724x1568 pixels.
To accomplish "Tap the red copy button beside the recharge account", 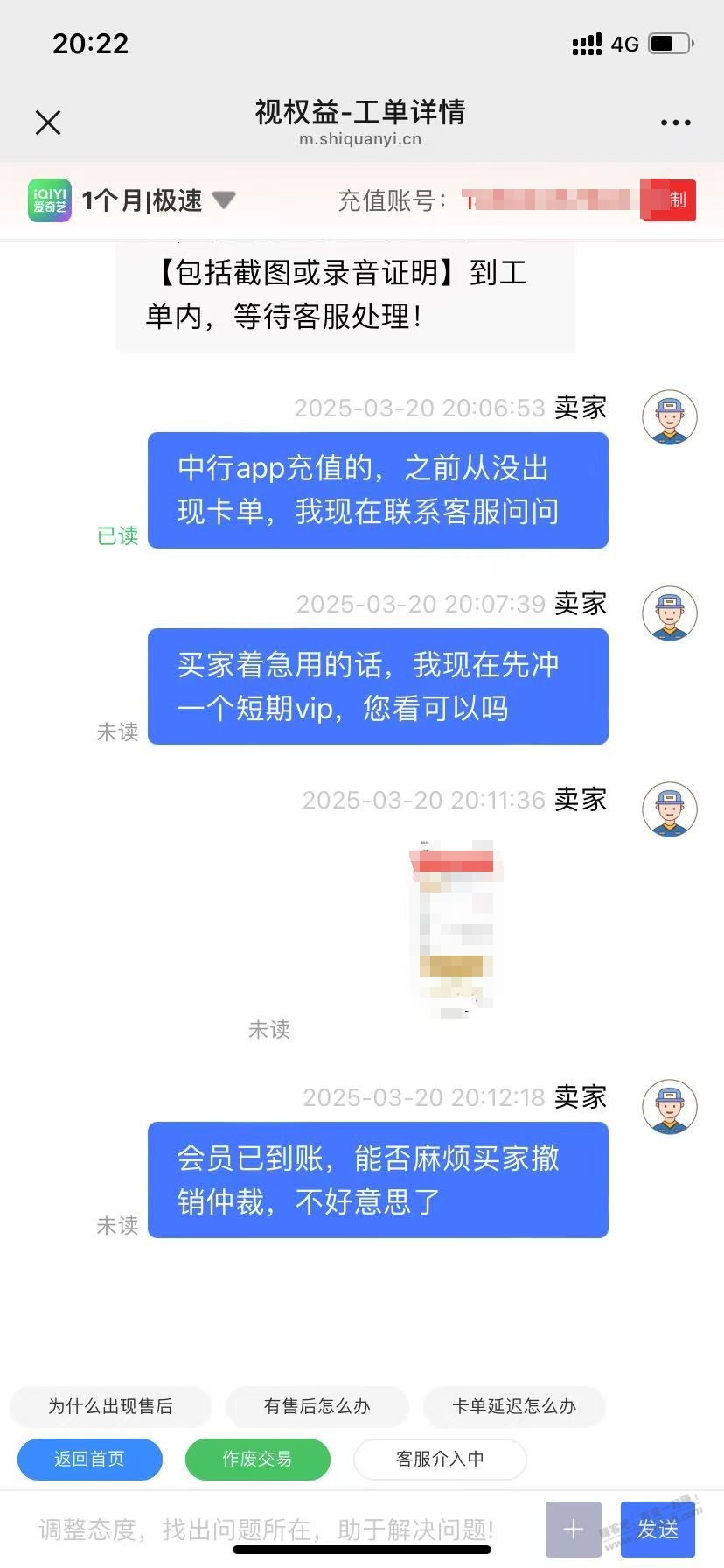I will point(671,200).
